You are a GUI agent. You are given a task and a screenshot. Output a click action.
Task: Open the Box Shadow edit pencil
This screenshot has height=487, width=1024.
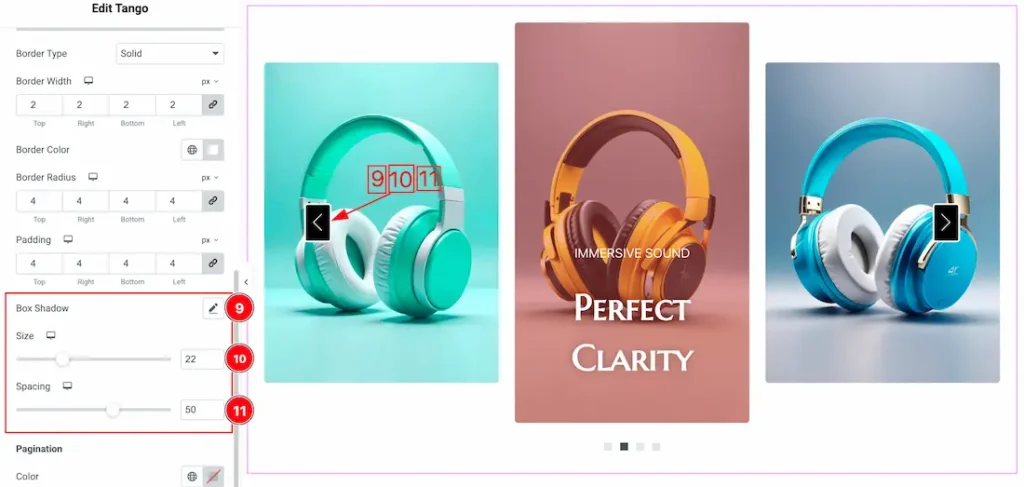212,309
